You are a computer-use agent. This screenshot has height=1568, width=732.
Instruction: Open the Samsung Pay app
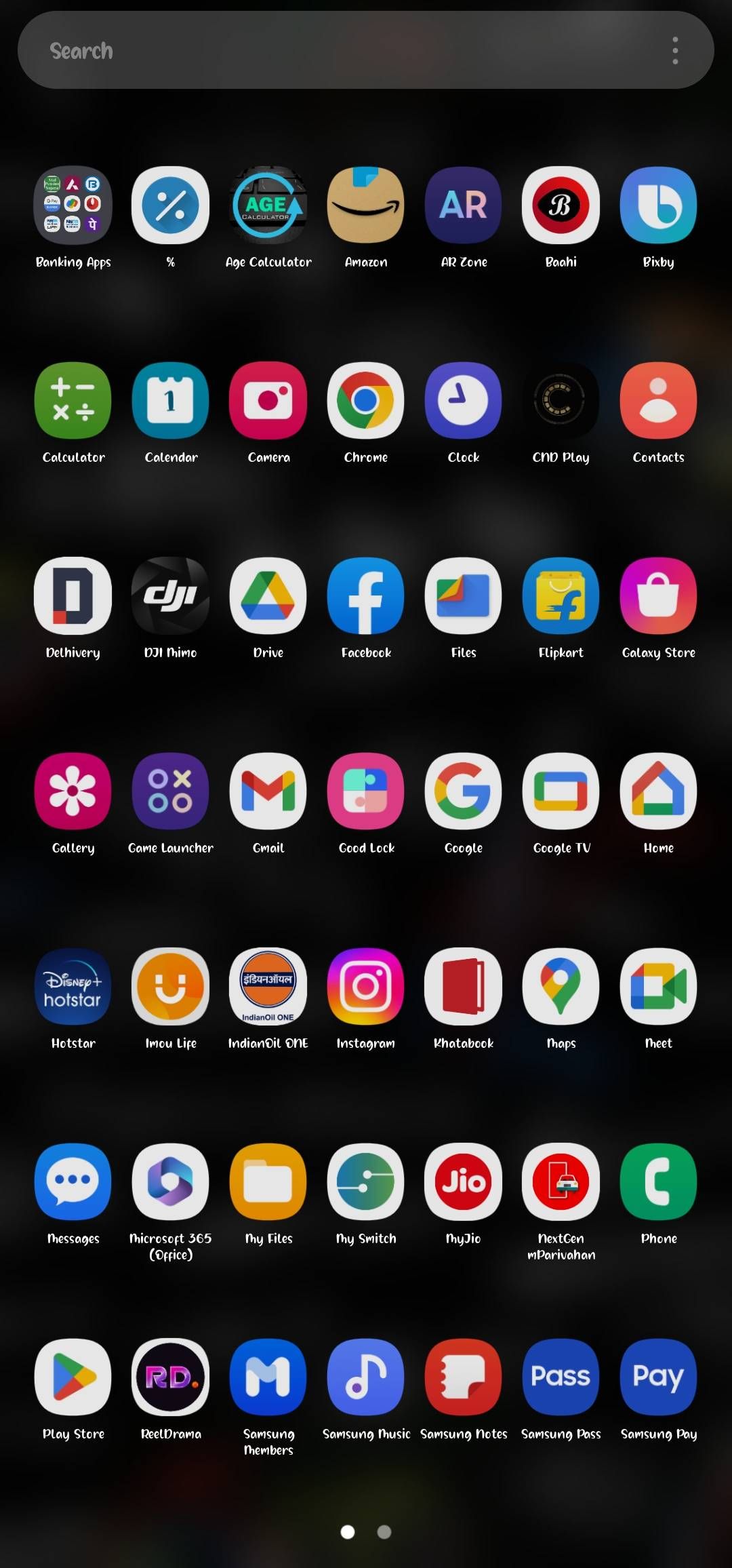pos(658,1377)
